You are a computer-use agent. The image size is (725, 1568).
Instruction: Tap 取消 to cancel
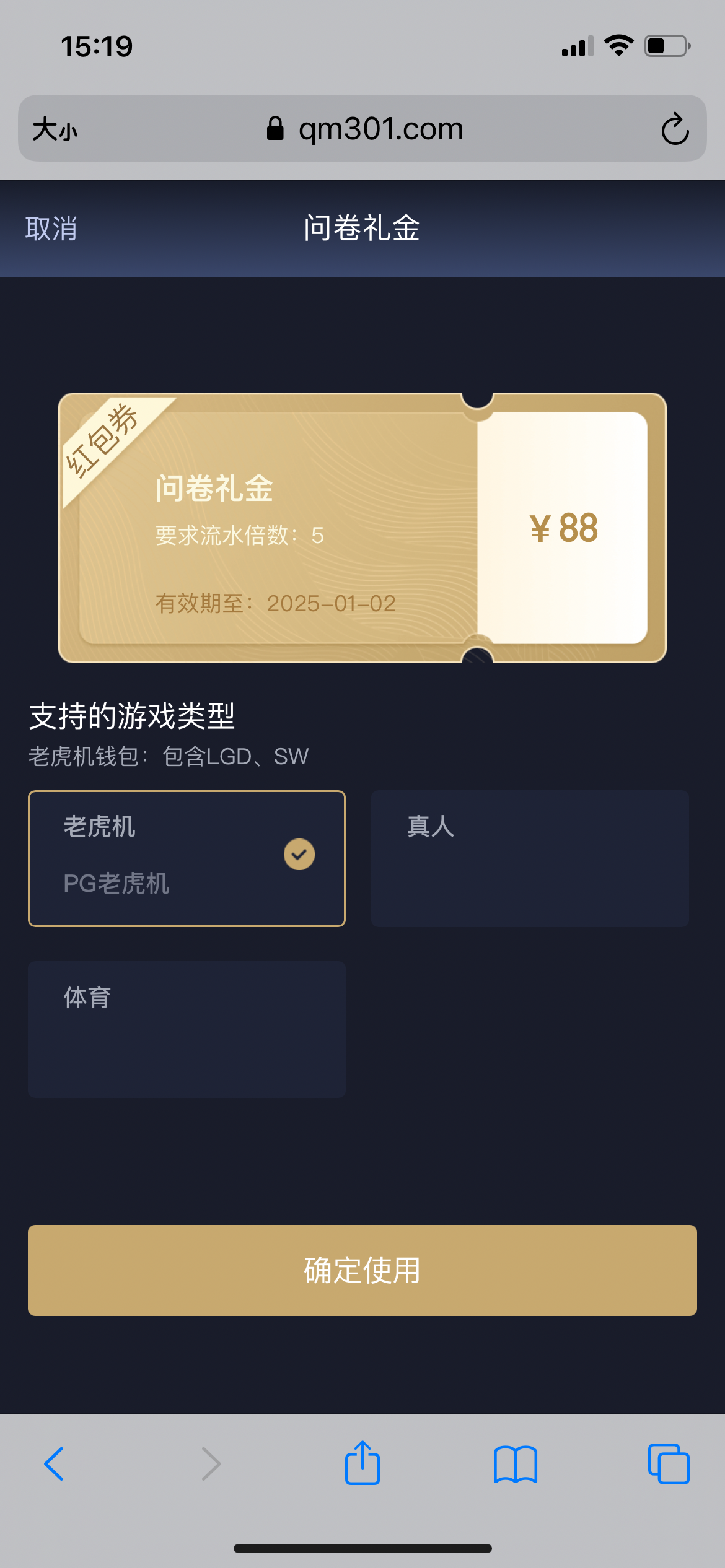(x=51, y=229)
